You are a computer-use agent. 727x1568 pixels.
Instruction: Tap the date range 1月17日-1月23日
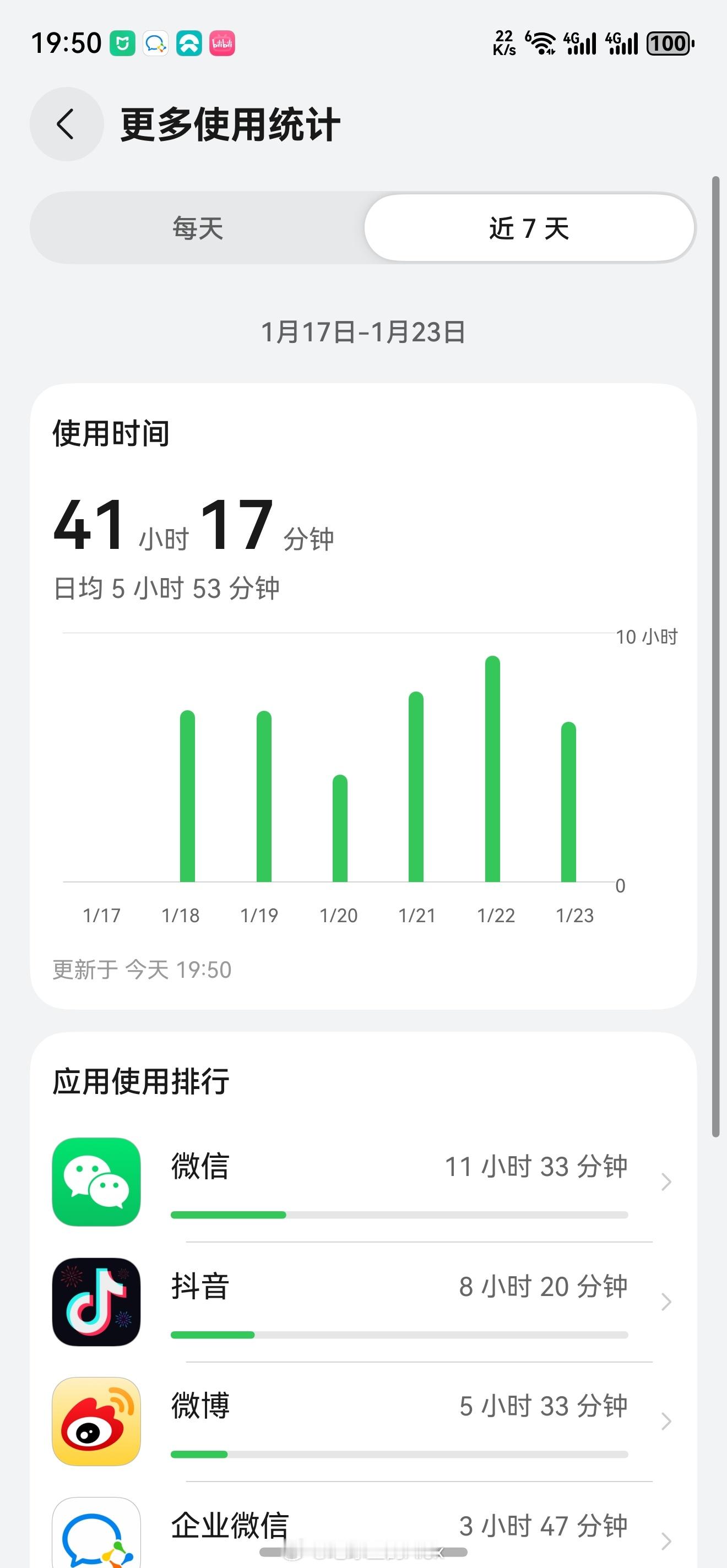click(x=363, y=332)
